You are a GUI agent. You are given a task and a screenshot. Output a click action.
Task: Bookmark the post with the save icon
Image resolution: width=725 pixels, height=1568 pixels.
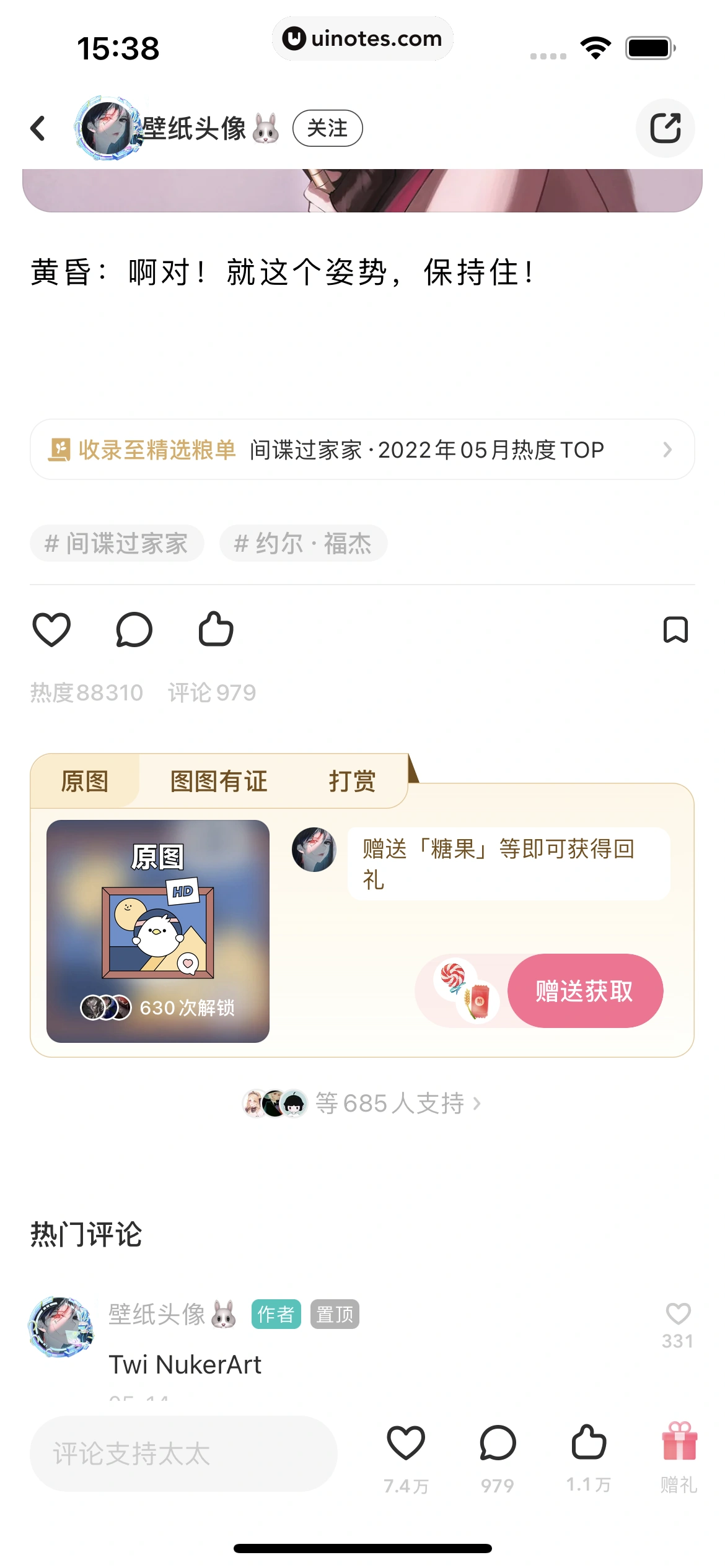pyautogui.click(x=675, y=629)
